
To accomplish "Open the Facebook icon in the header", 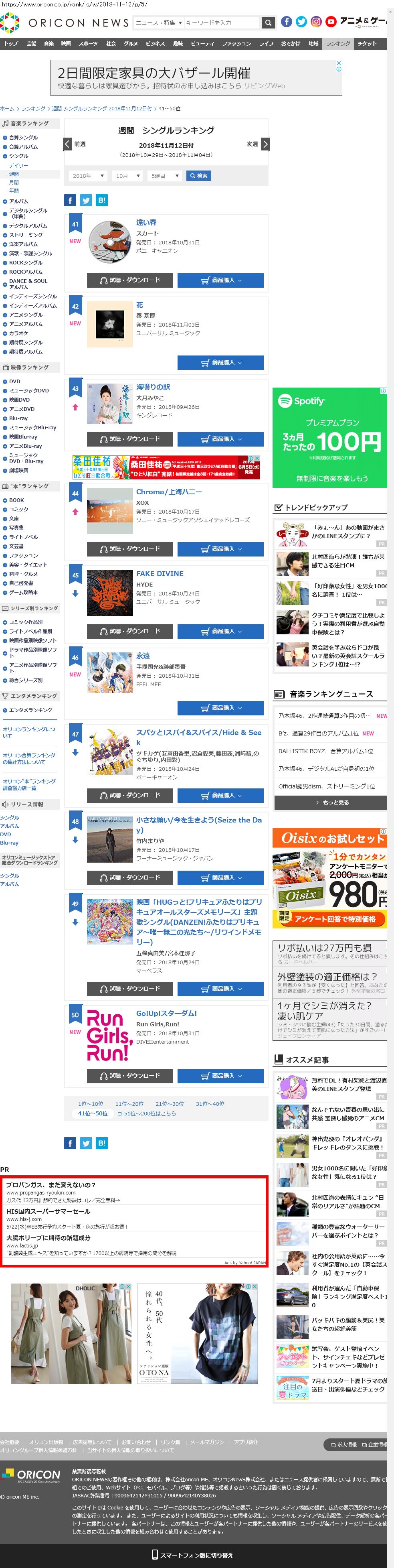I will click(x=286, y=22).
